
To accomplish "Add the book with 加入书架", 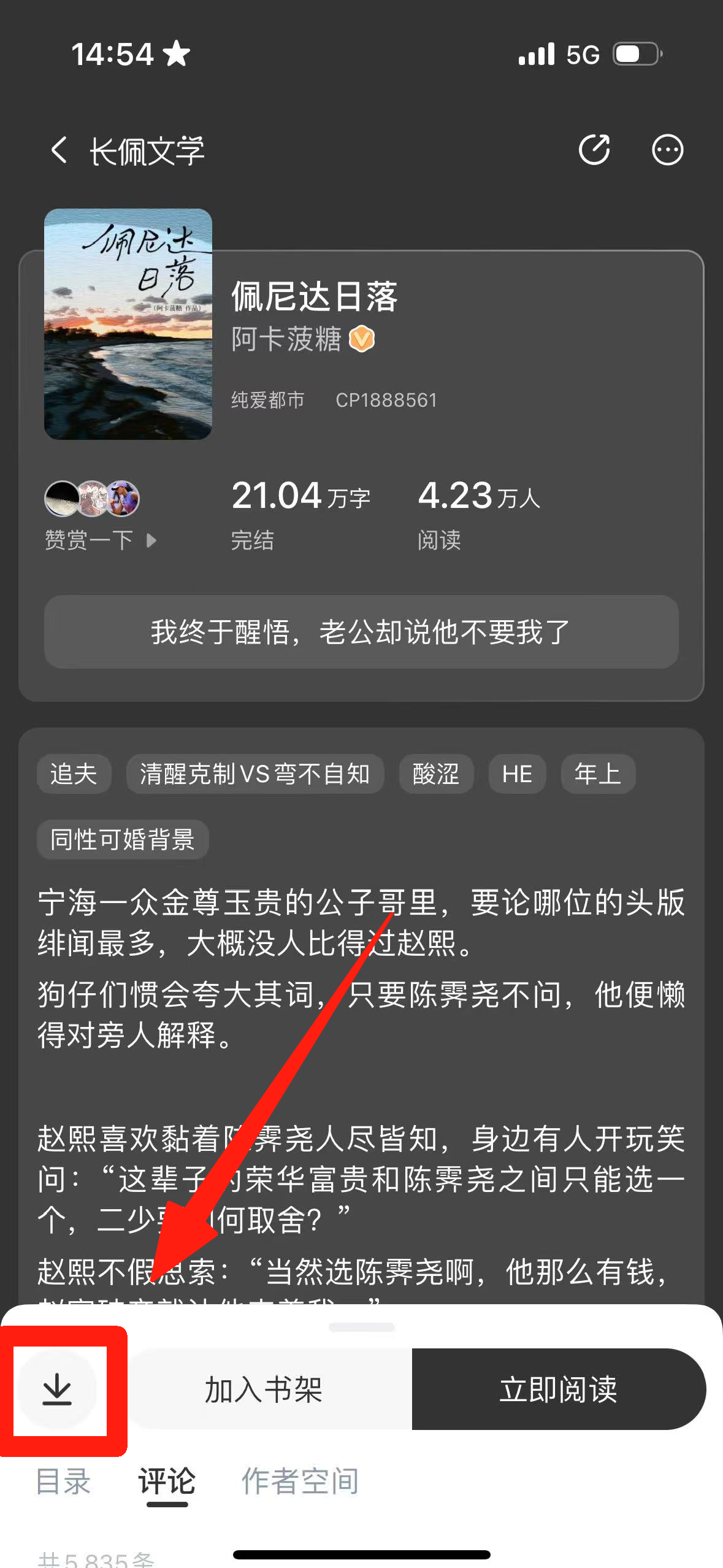I will coord(264,1389).
